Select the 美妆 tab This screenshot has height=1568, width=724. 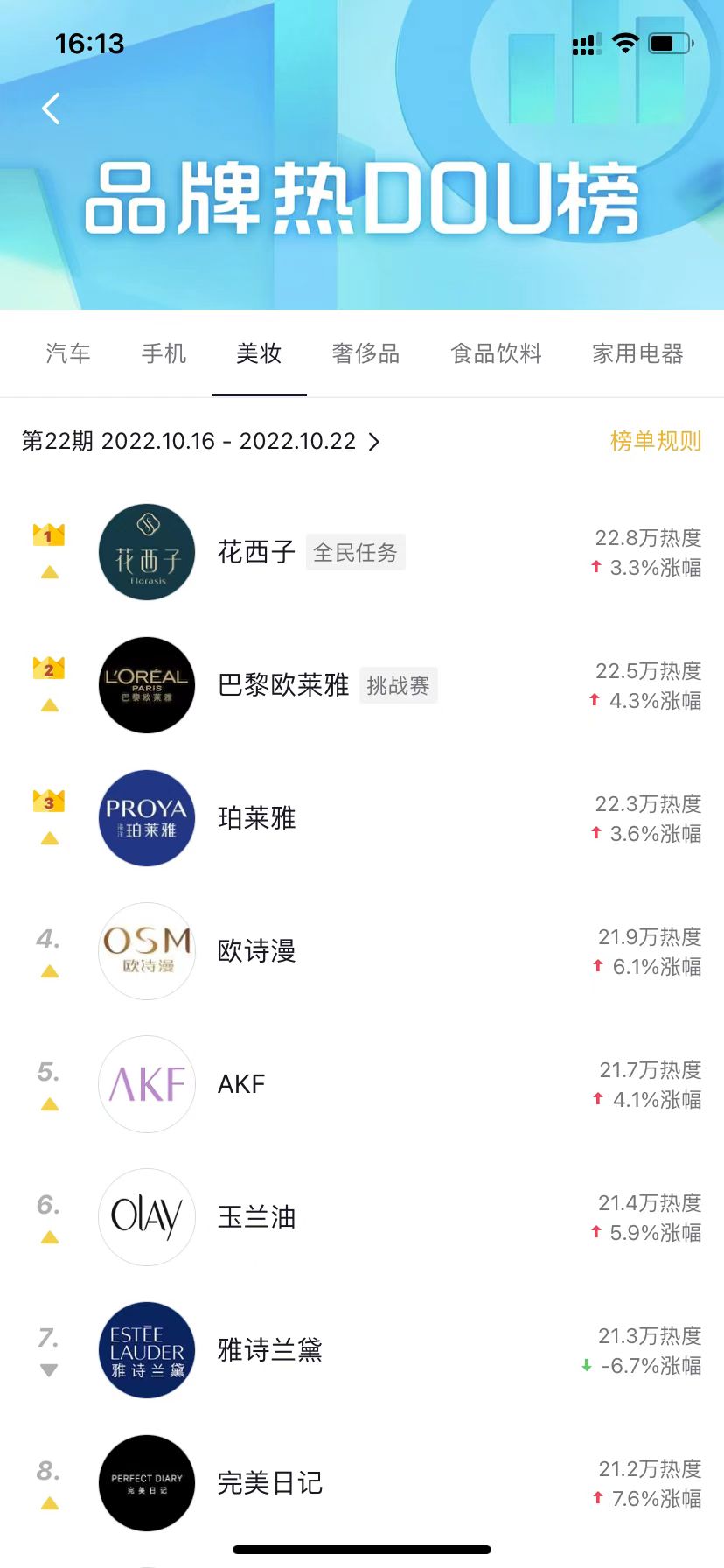coord(259,353)
